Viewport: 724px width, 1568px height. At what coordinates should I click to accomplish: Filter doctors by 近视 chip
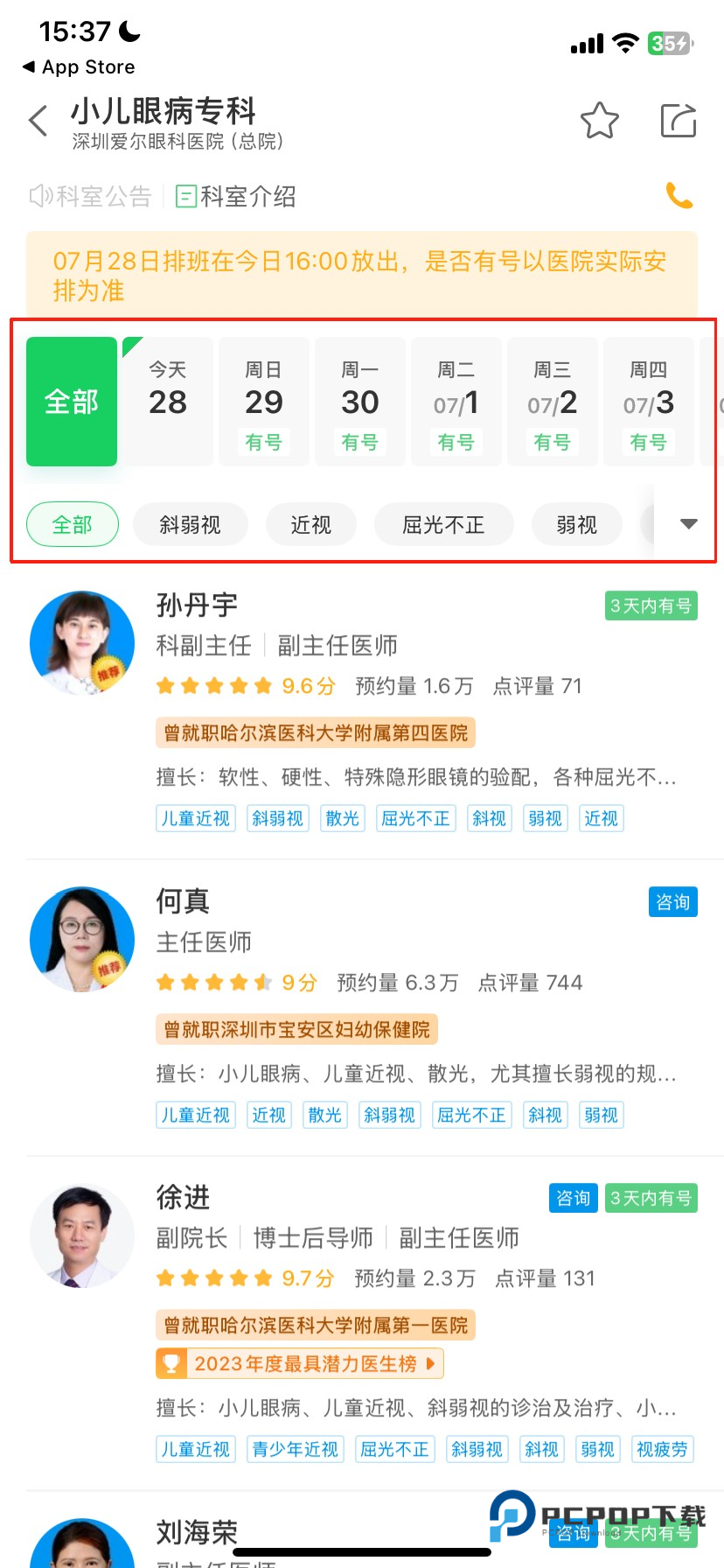(x=311, y=525)
